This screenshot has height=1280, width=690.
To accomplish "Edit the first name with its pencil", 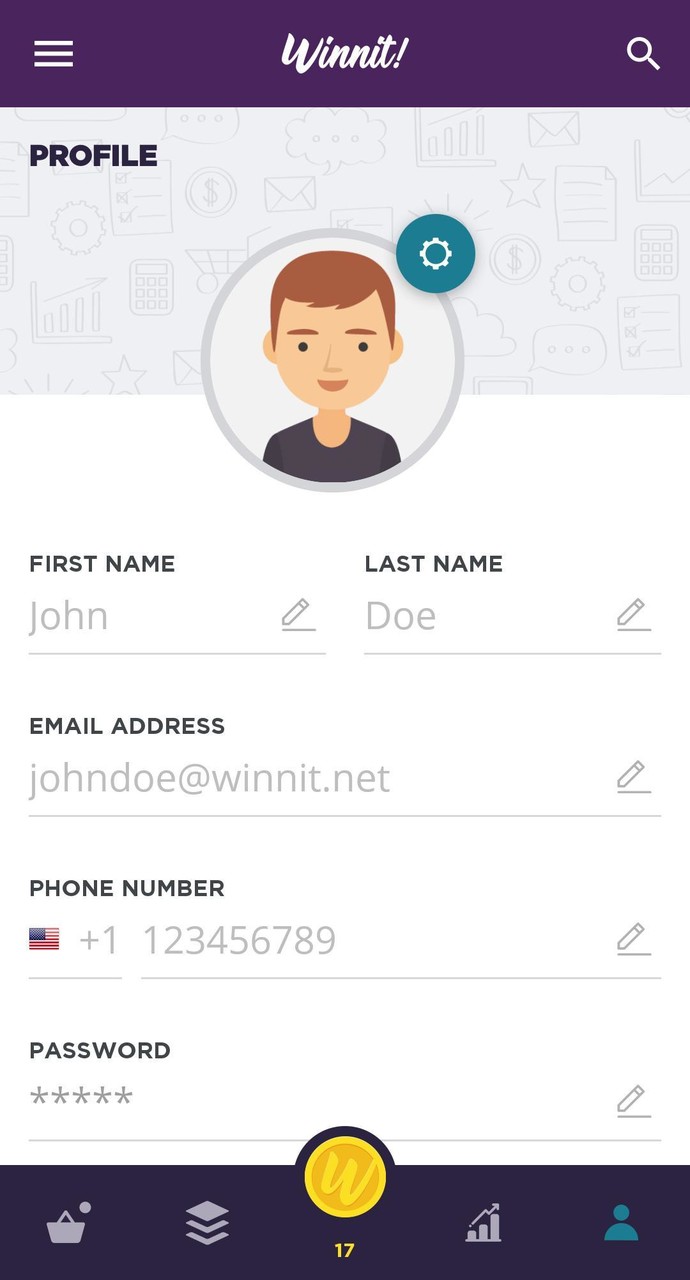I will (x=297, y=614).
